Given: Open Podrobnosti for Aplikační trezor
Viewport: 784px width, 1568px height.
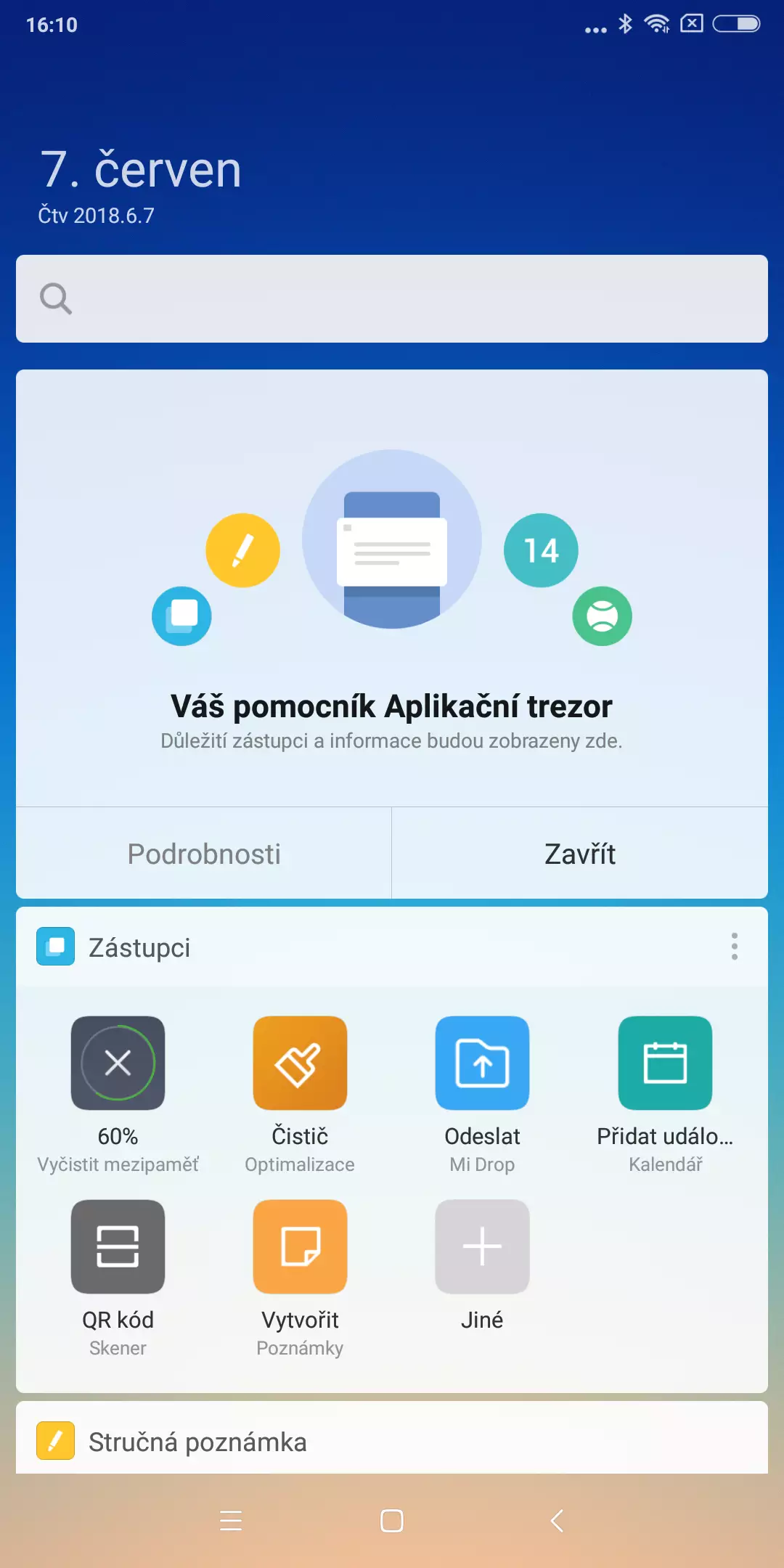Looking at the screenshot, I should coord(204,854).
